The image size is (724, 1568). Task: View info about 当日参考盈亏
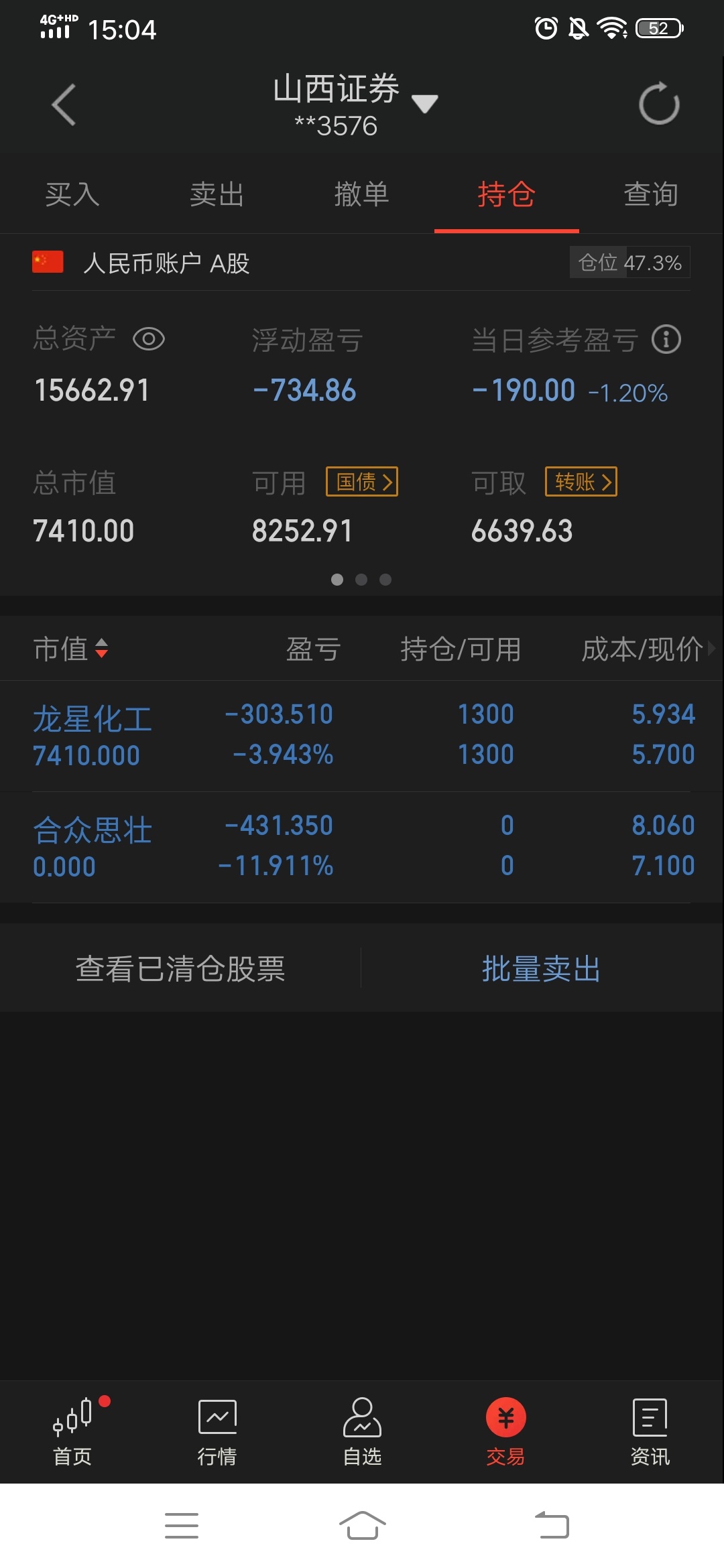pos(666,339)
